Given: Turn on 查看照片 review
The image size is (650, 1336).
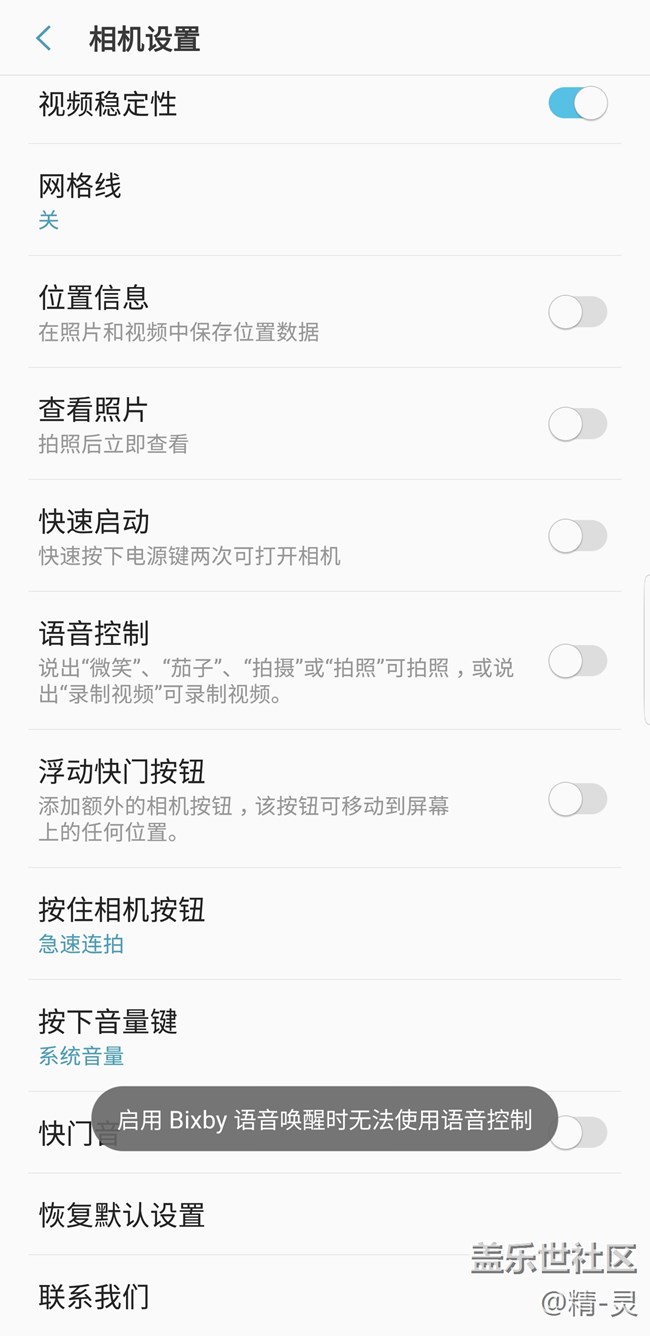Looking at the screenshot, I should 577,424.
